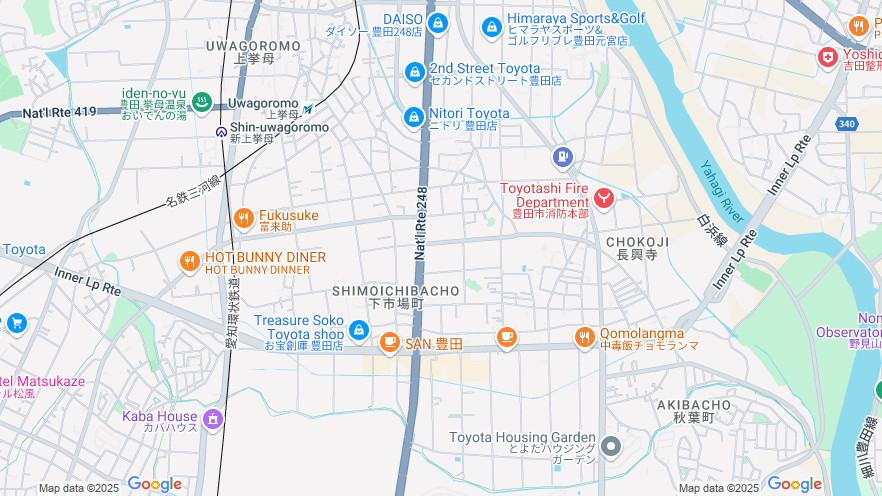The image size is (882, 496).
Task: Open the DAISO store pin
Action: click(x=436, y=23)
